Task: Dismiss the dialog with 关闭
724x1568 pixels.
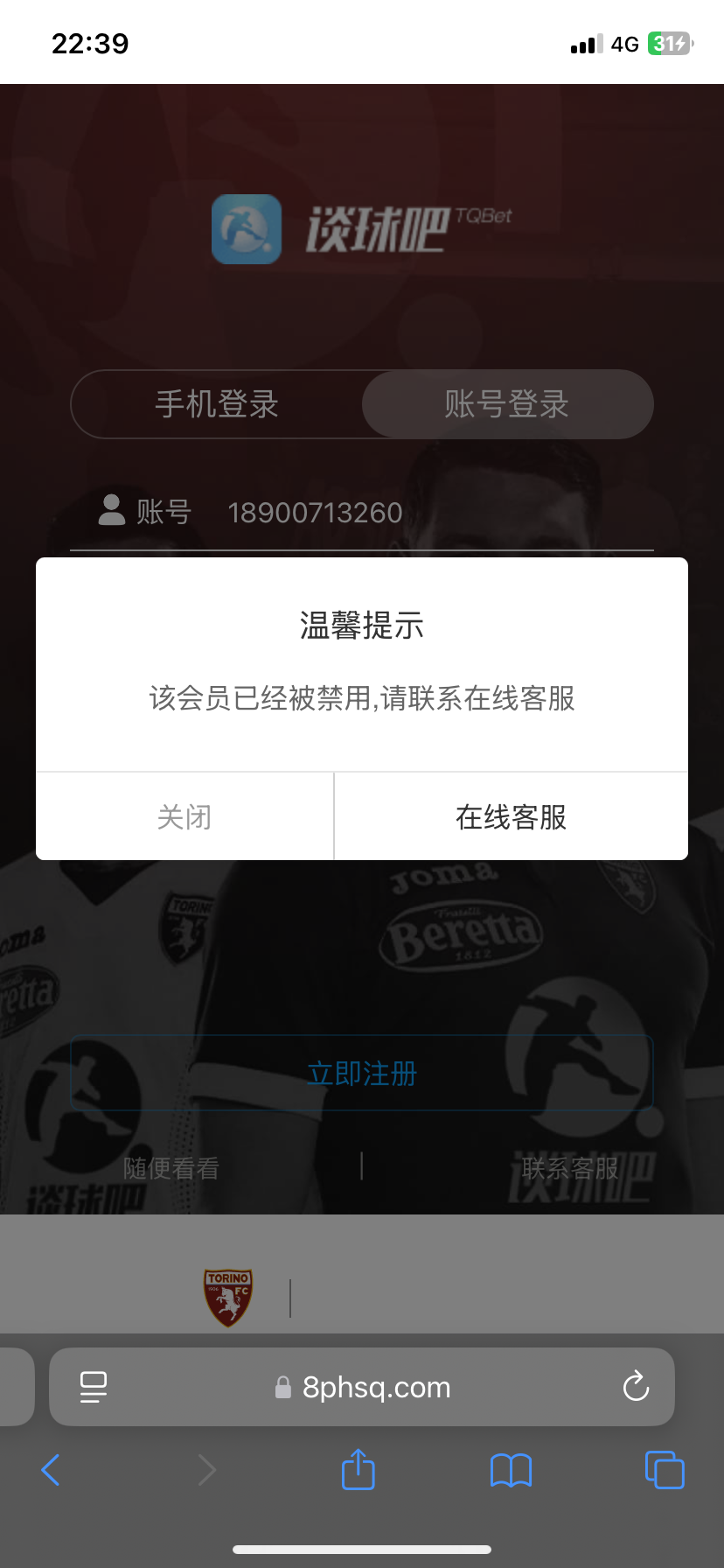Action: (184, 817)
